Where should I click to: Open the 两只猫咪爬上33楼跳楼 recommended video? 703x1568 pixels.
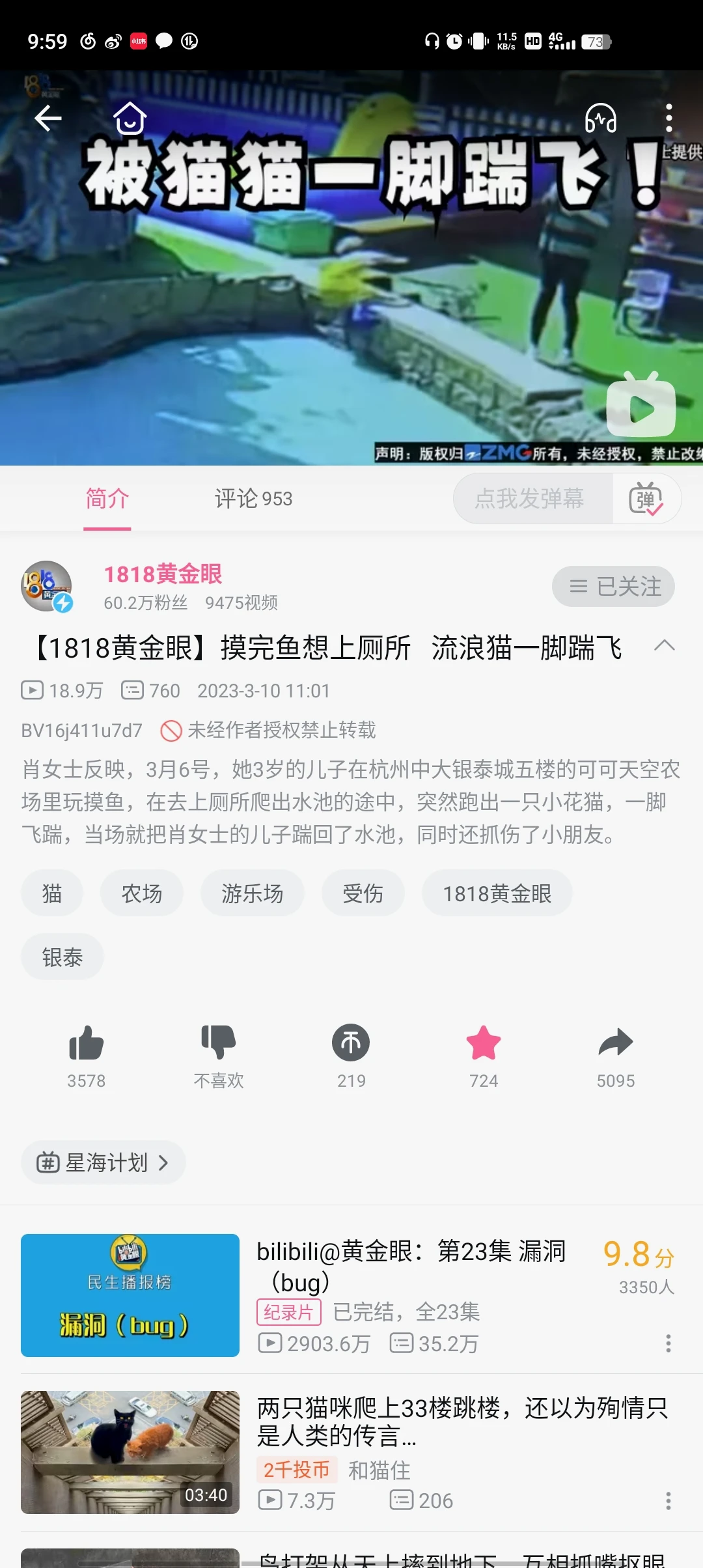click(462, 1421)
